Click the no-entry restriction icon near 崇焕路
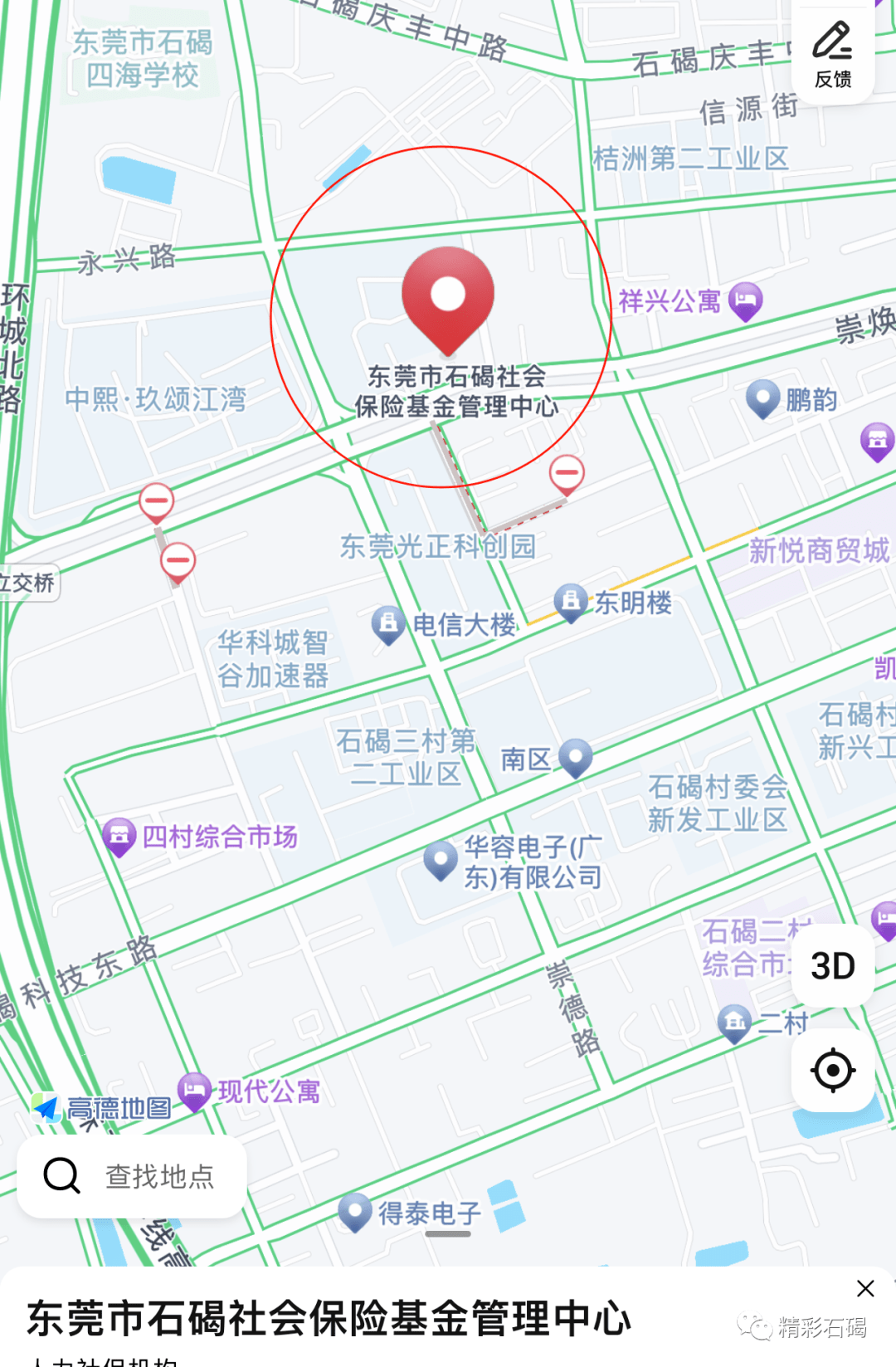Screen dimensions: 896x1367 (567, 471)
